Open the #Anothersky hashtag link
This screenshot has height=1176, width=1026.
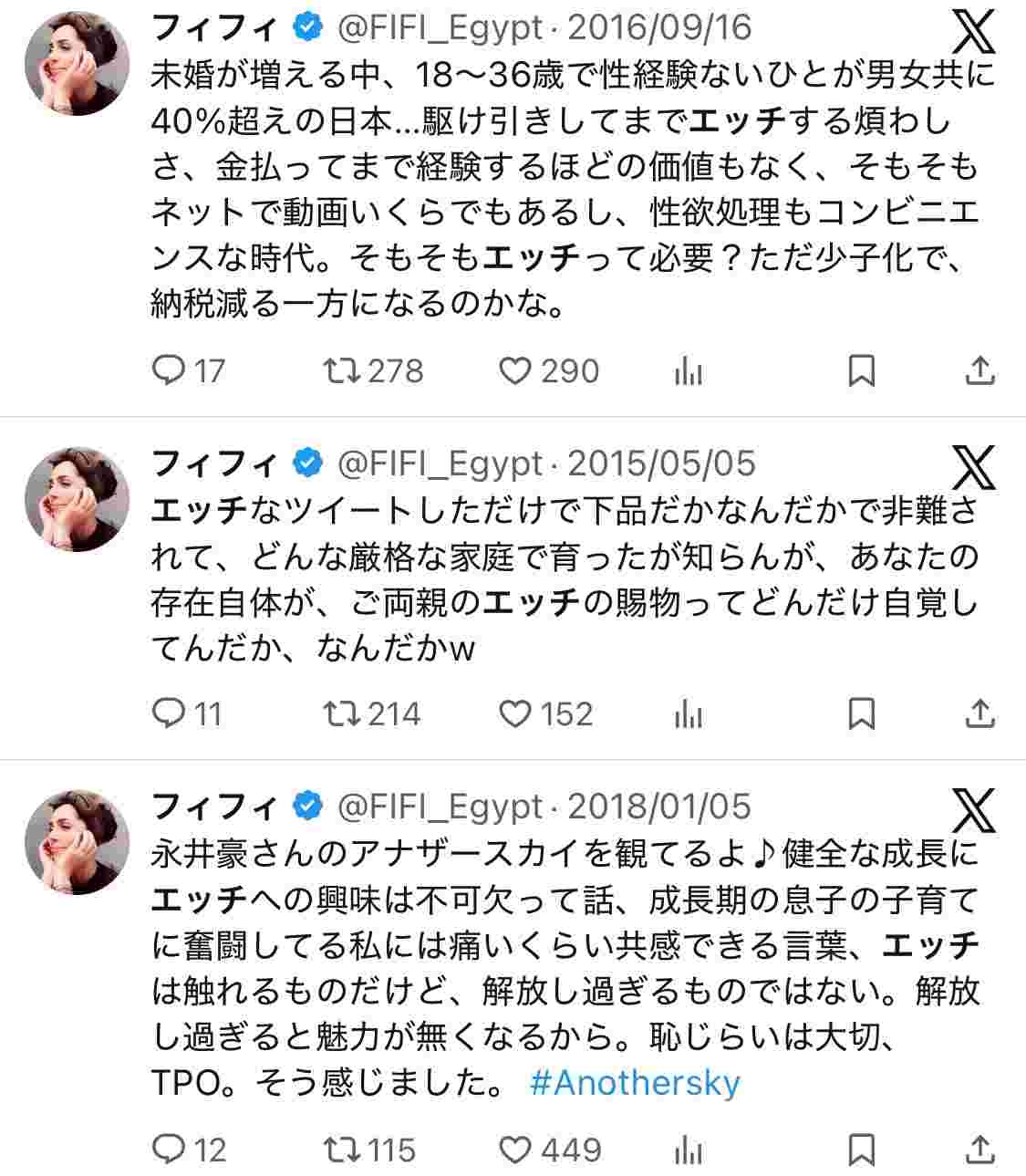coord(635,1083)
